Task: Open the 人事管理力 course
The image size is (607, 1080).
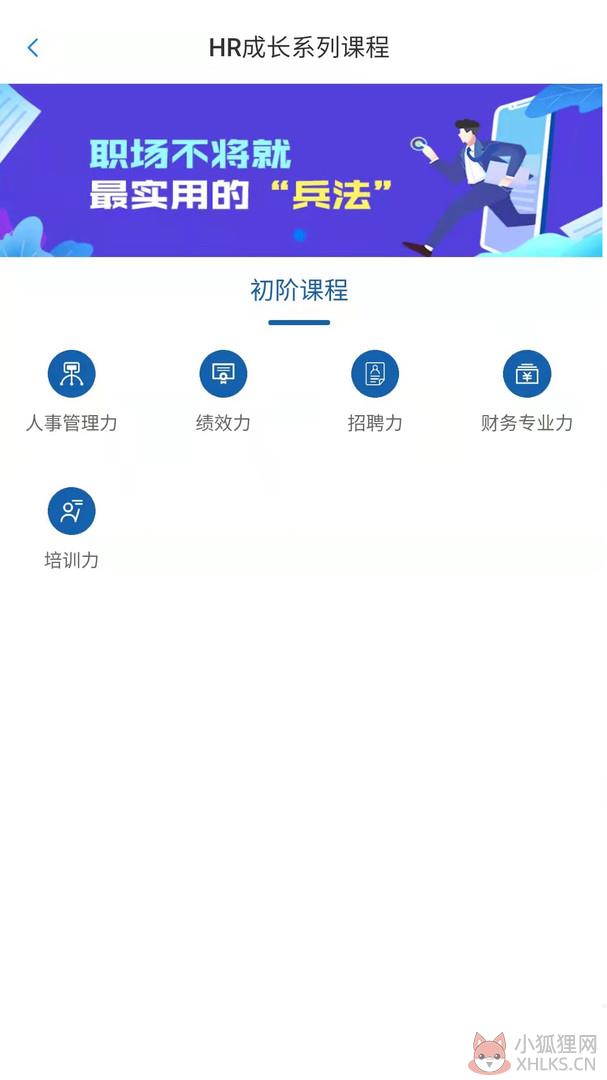Action: pyautogui.click(x=72, y=391)
